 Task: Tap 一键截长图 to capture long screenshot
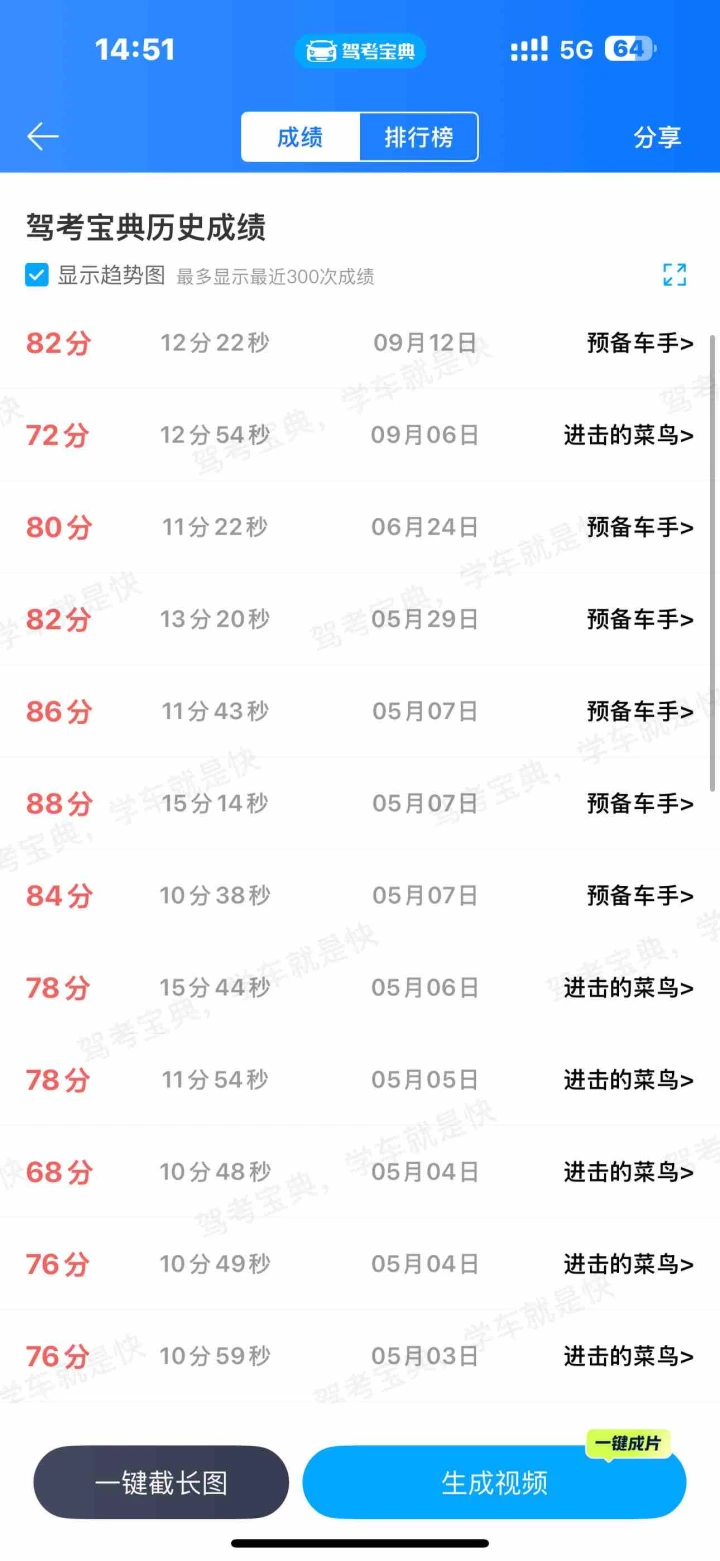(161, 1482)
